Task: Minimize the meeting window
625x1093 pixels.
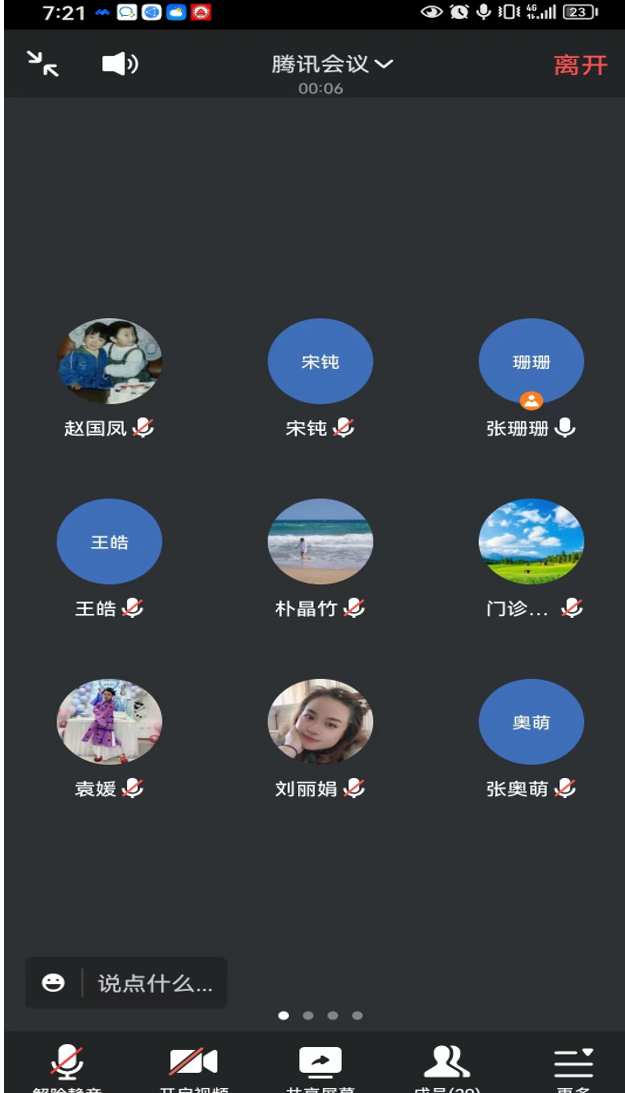Action: coord(43,64)
